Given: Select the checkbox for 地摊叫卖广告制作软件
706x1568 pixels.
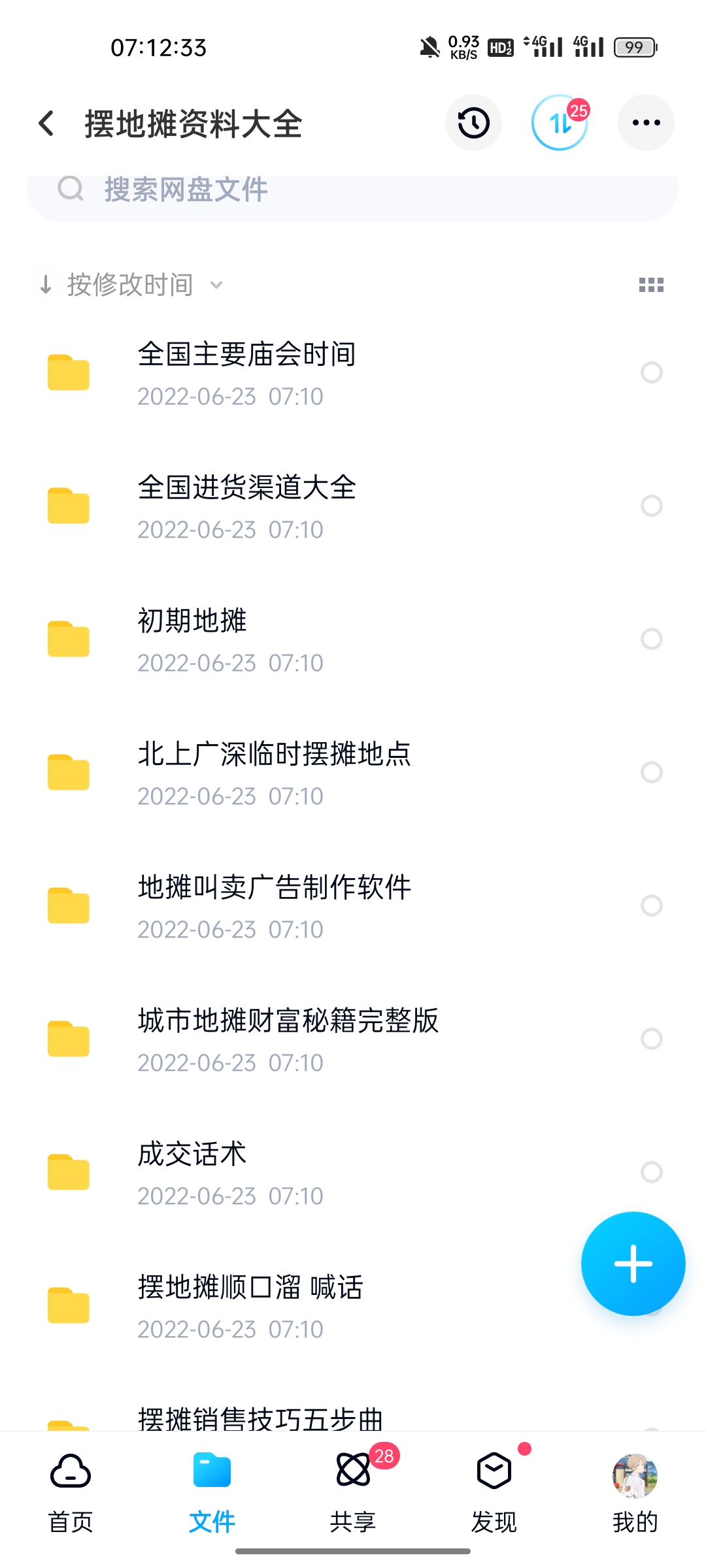Looking at the screenshot, I should click(652, 906).
